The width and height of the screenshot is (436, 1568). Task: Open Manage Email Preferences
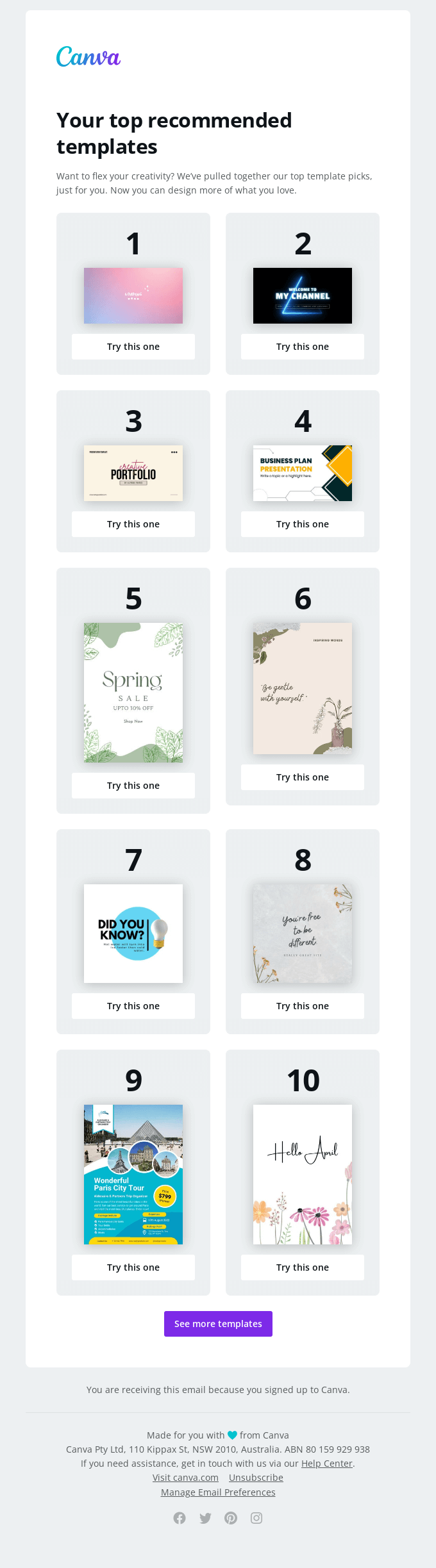tap(218, 1492)
